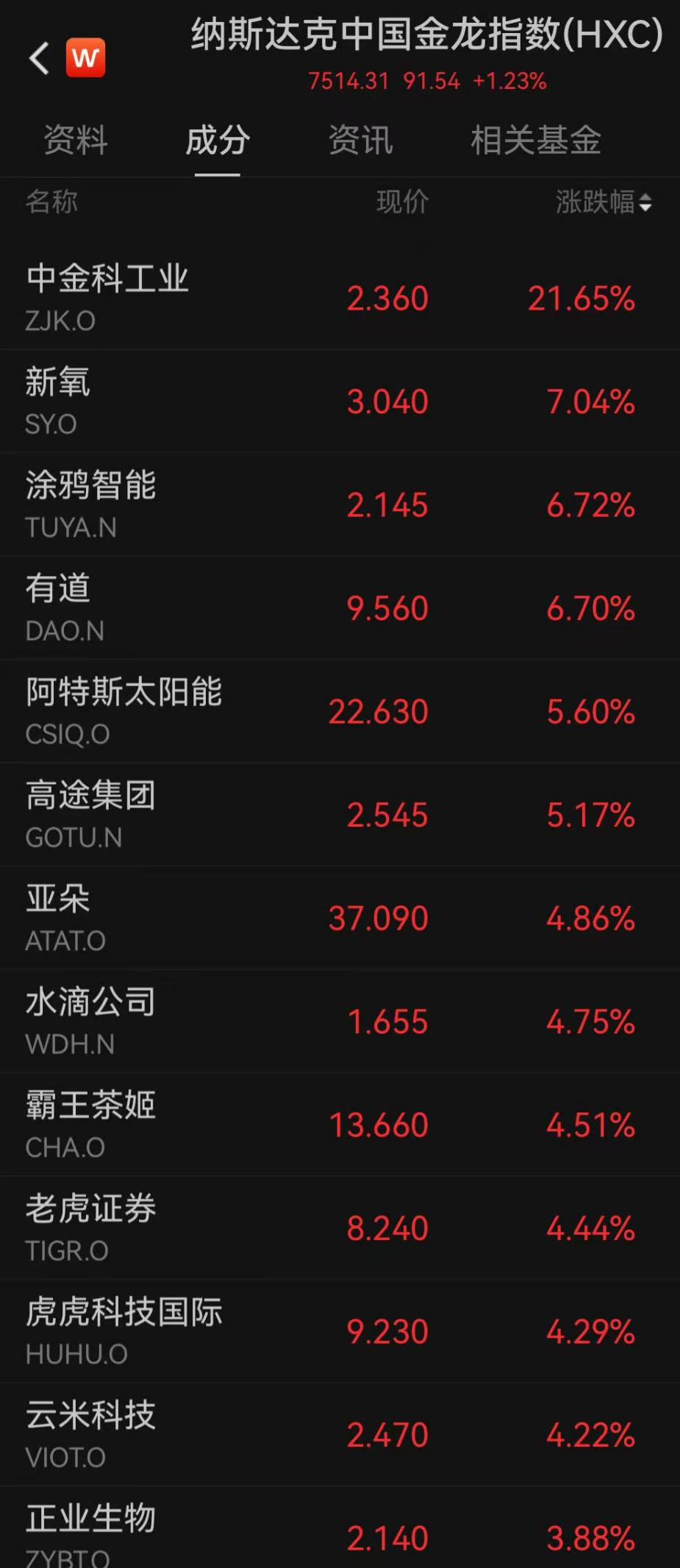Open the 相关基金 tab
The width and height of the screenshot is (680, 1568).
536,141
